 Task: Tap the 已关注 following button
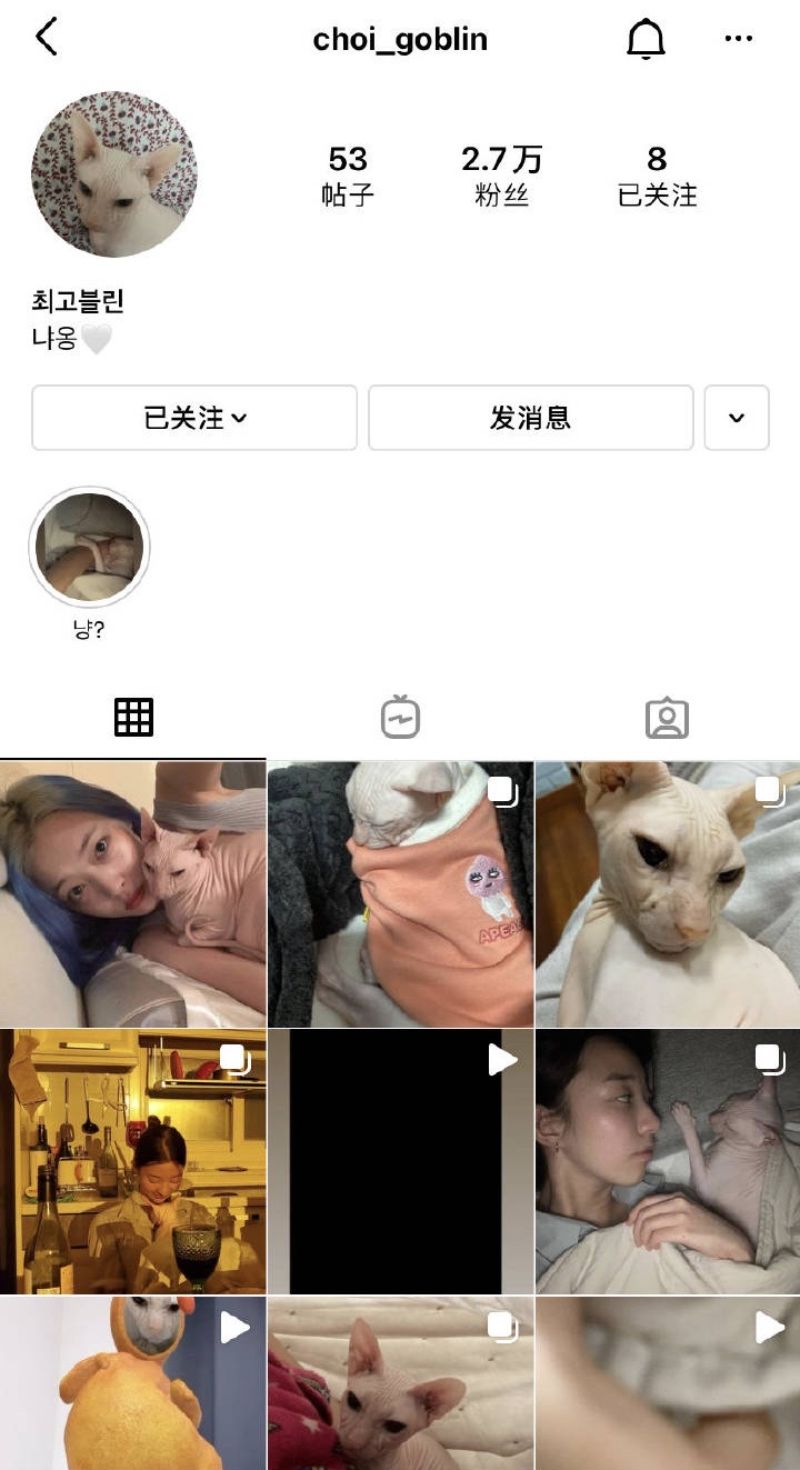coord(194,418)
